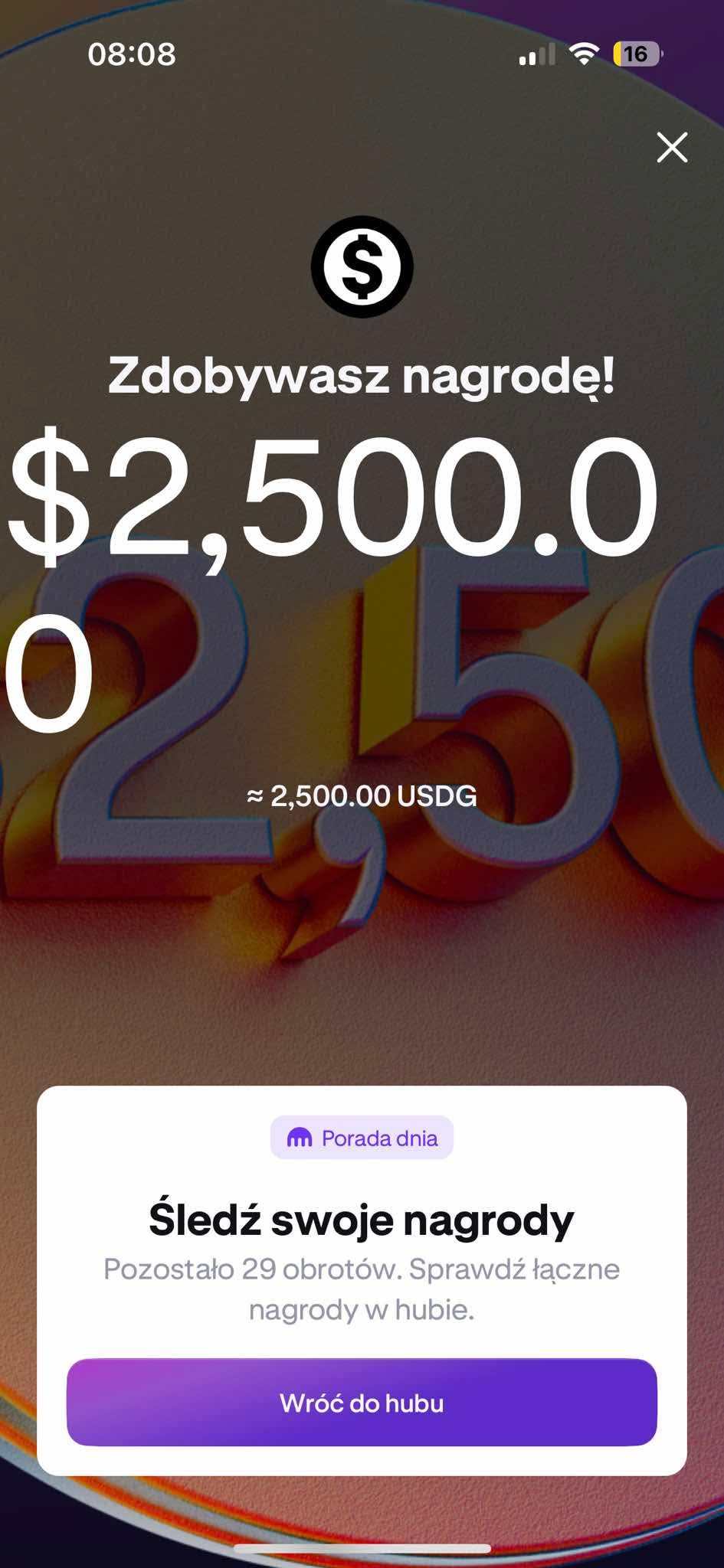Close the reward screen with the X
The image size is (724, 1568).
[x=672, y=147]
